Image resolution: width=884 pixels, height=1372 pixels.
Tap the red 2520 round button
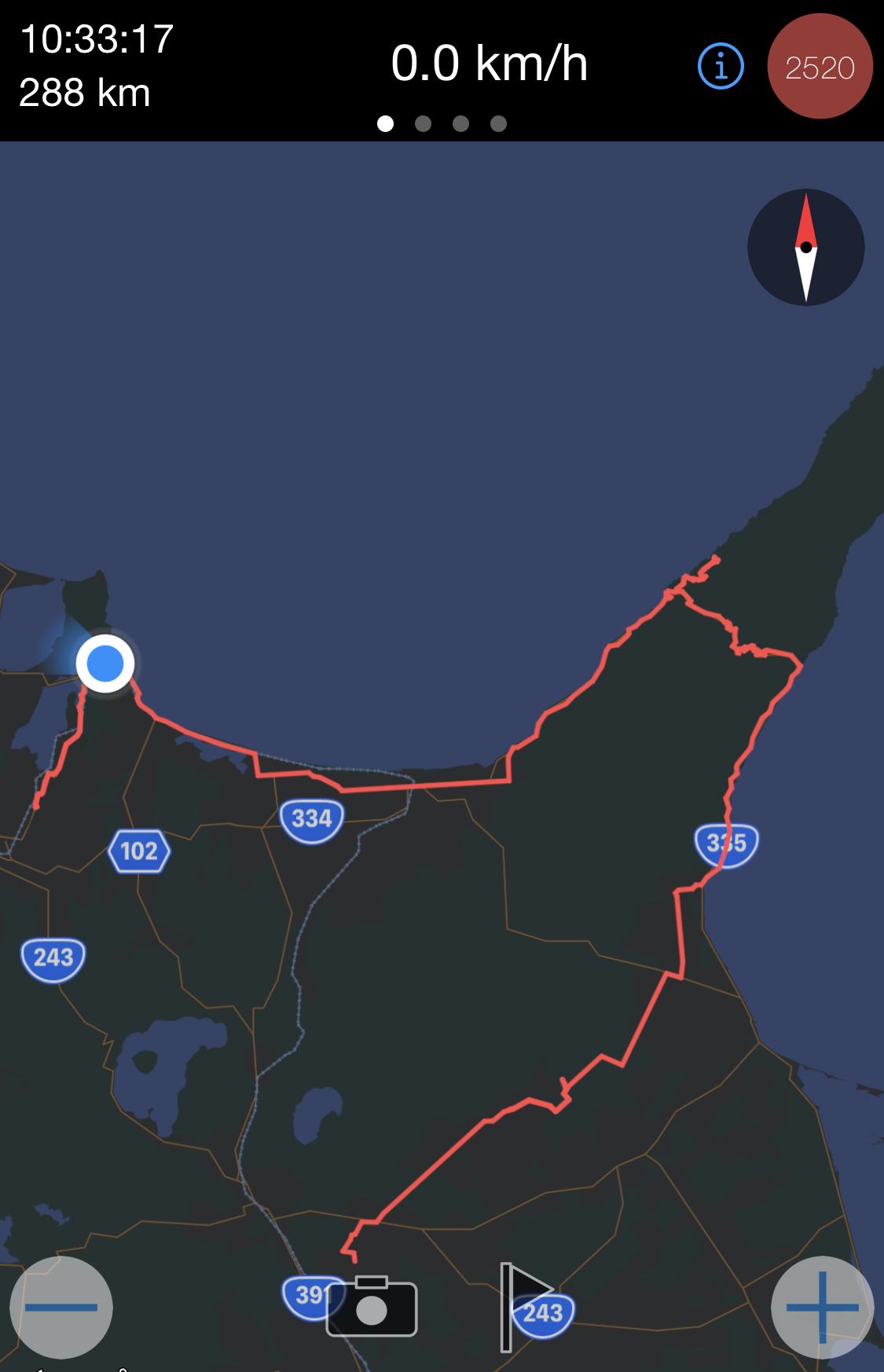pyautogui.click(x=820, y=67)
